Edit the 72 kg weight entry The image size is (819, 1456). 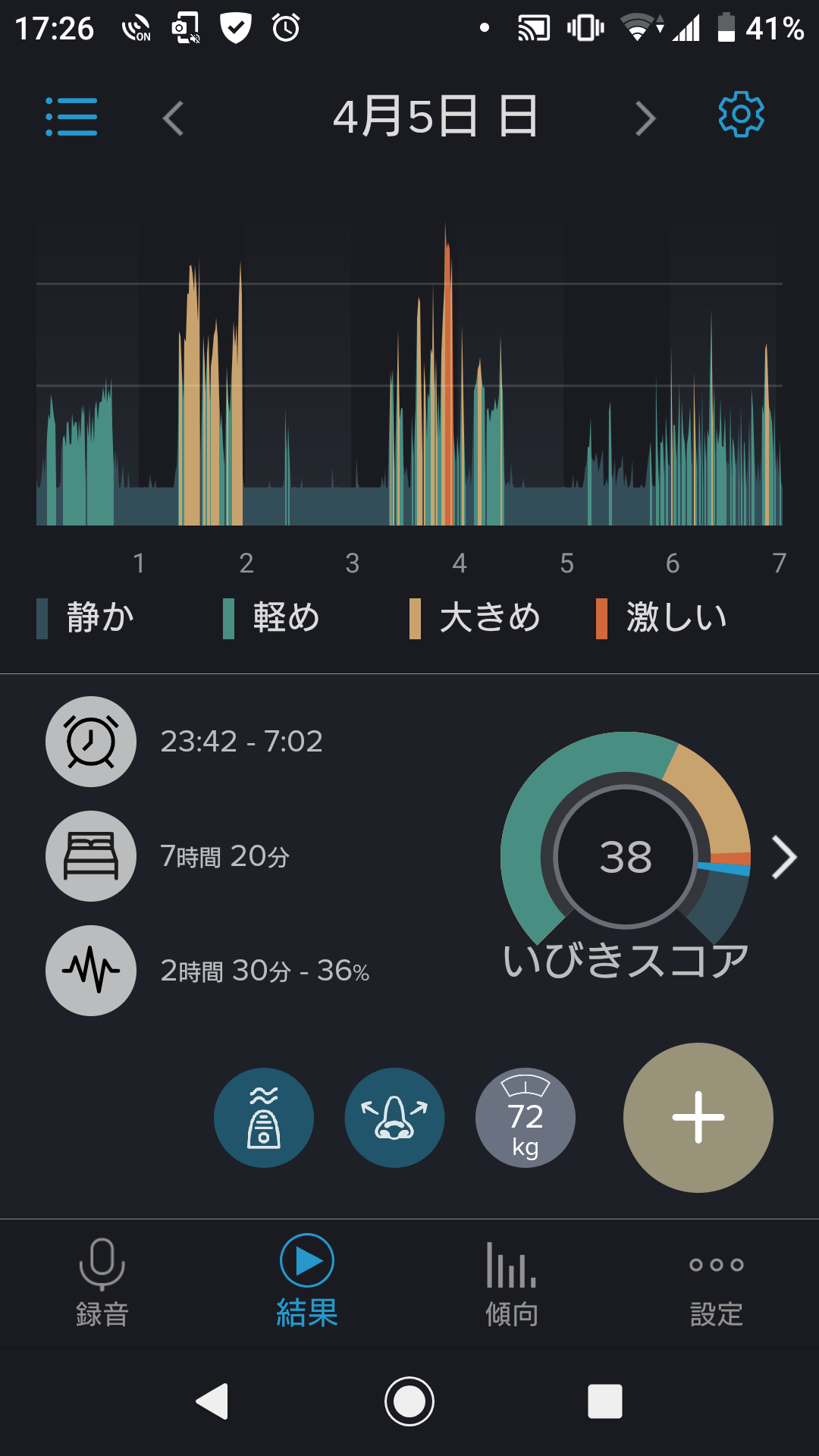pyautogui.click(x=525, y=1118)
